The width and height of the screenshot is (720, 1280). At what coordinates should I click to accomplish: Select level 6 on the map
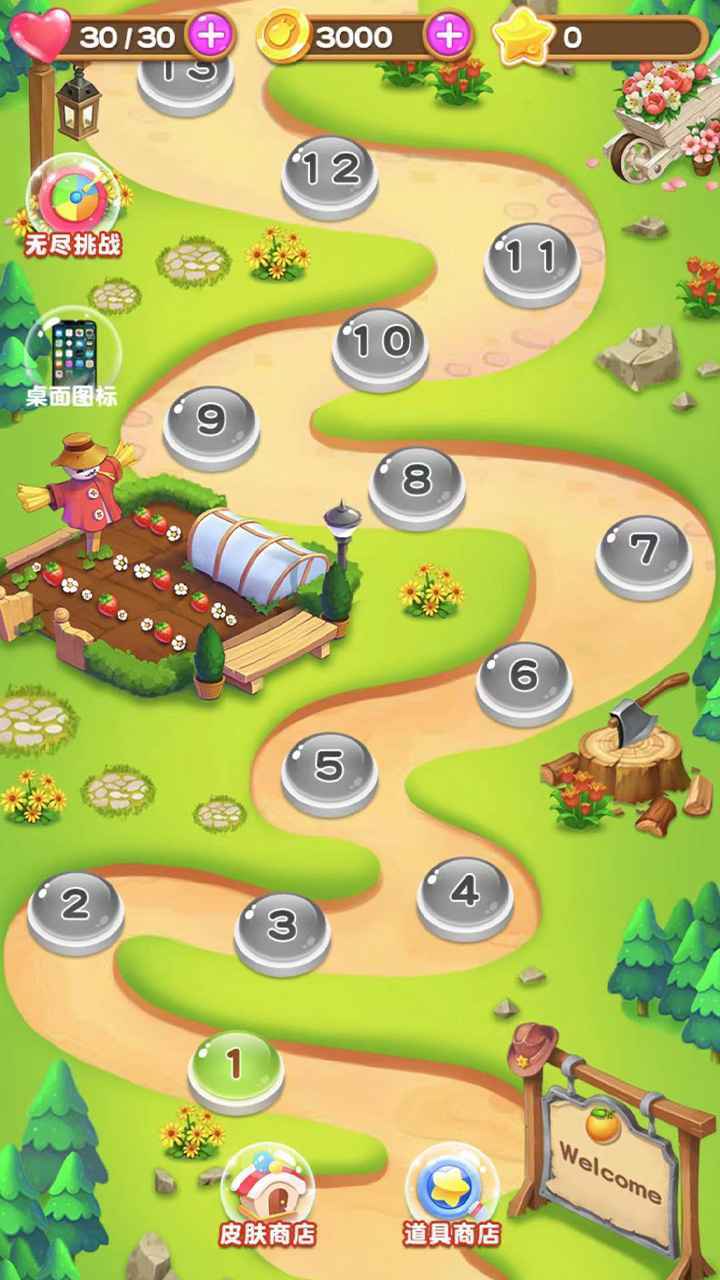click(x=524, y=678)
